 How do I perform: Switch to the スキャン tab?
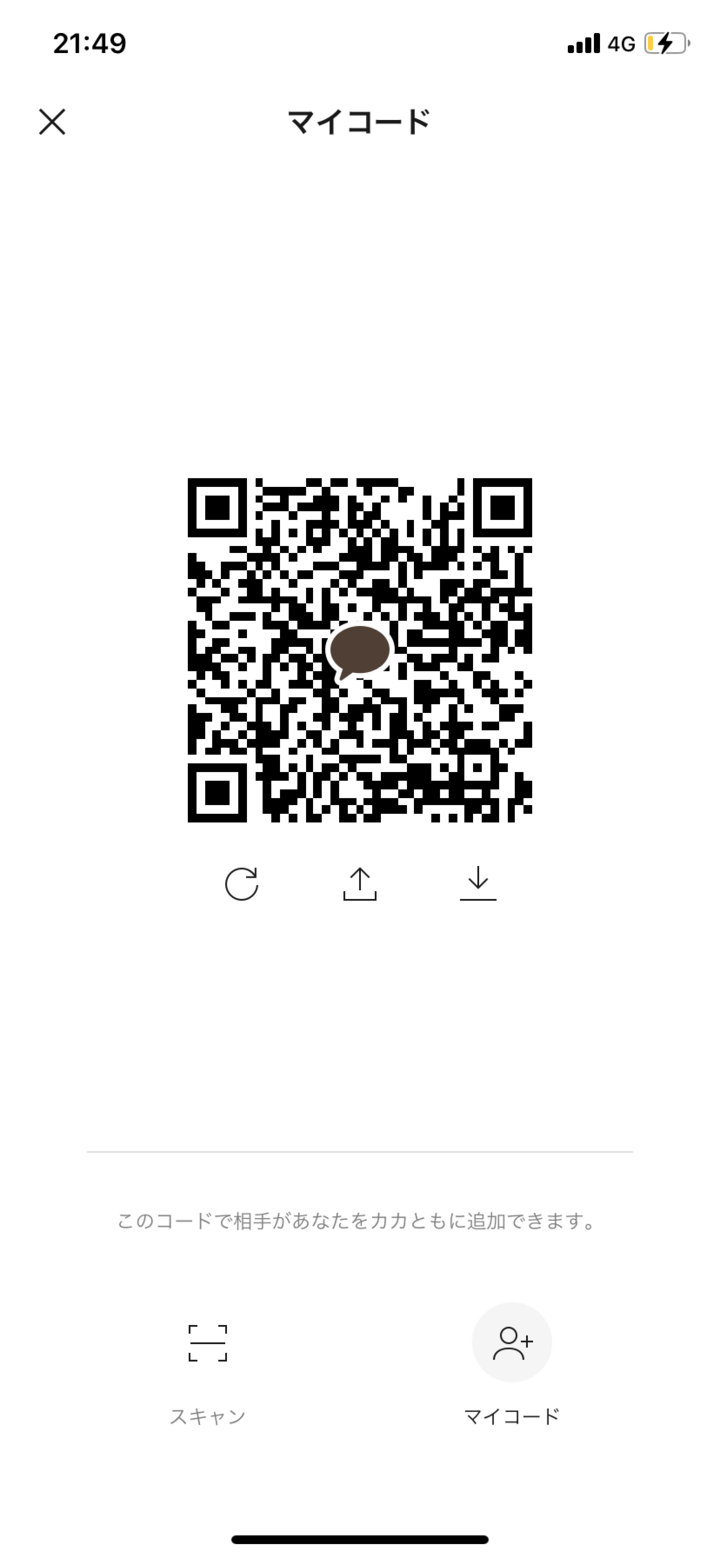pos(208,1365)
